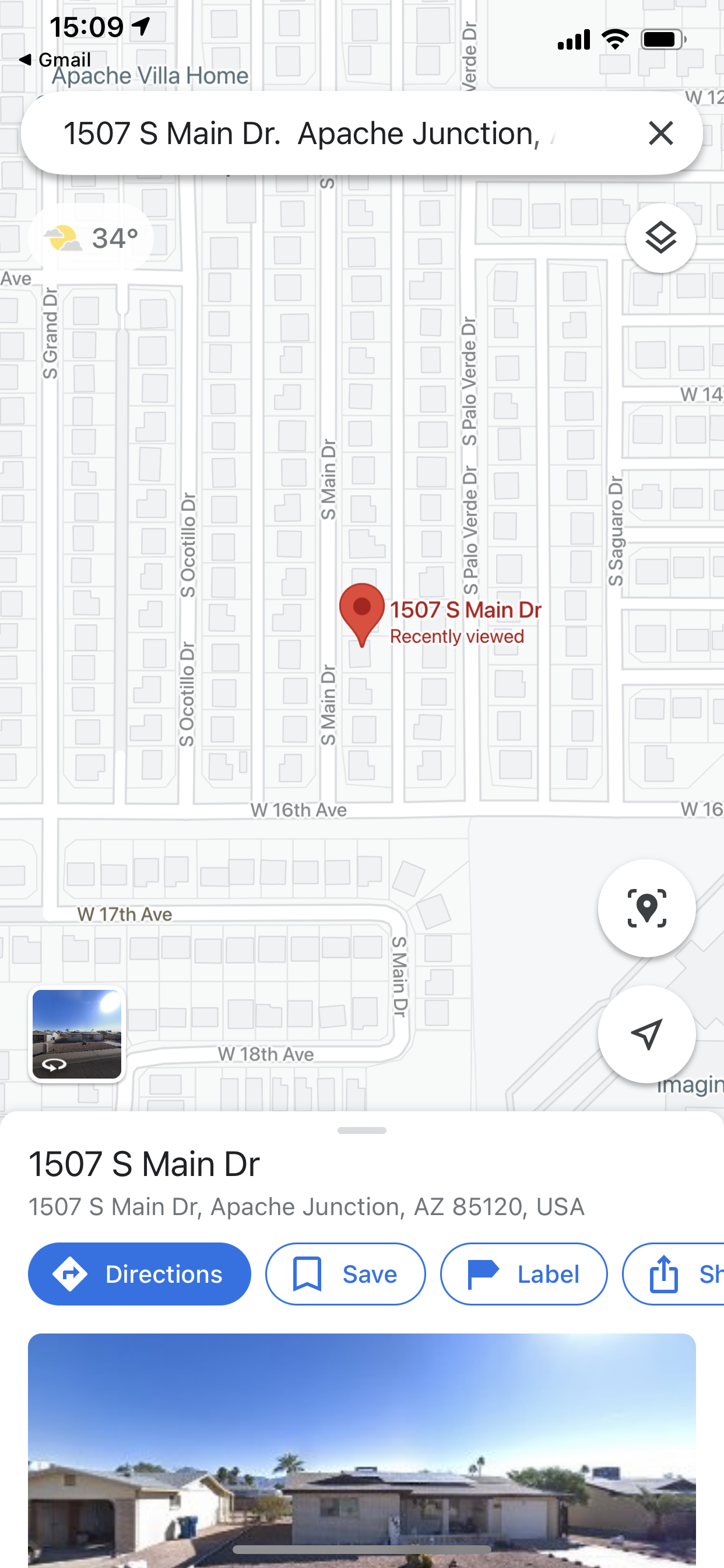
Task: Clear the search with the X button
Action: [x=660, y=134]
